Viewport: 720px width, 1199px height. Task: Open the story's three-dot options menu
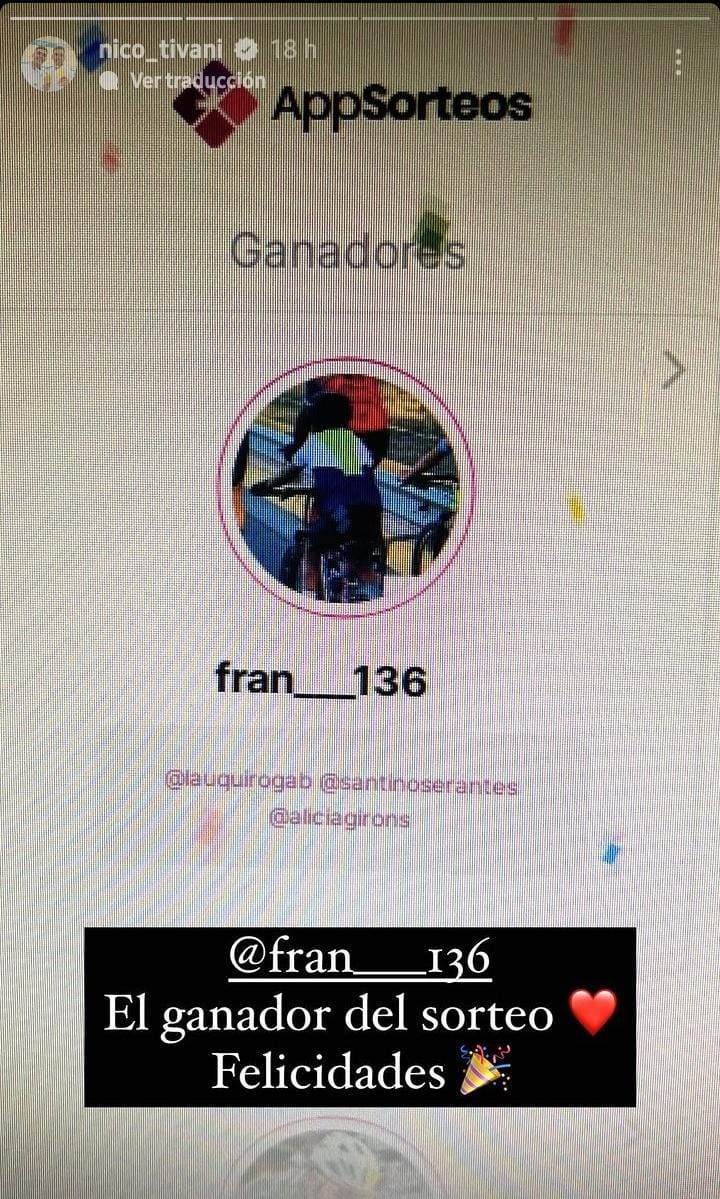coord(679,62)
